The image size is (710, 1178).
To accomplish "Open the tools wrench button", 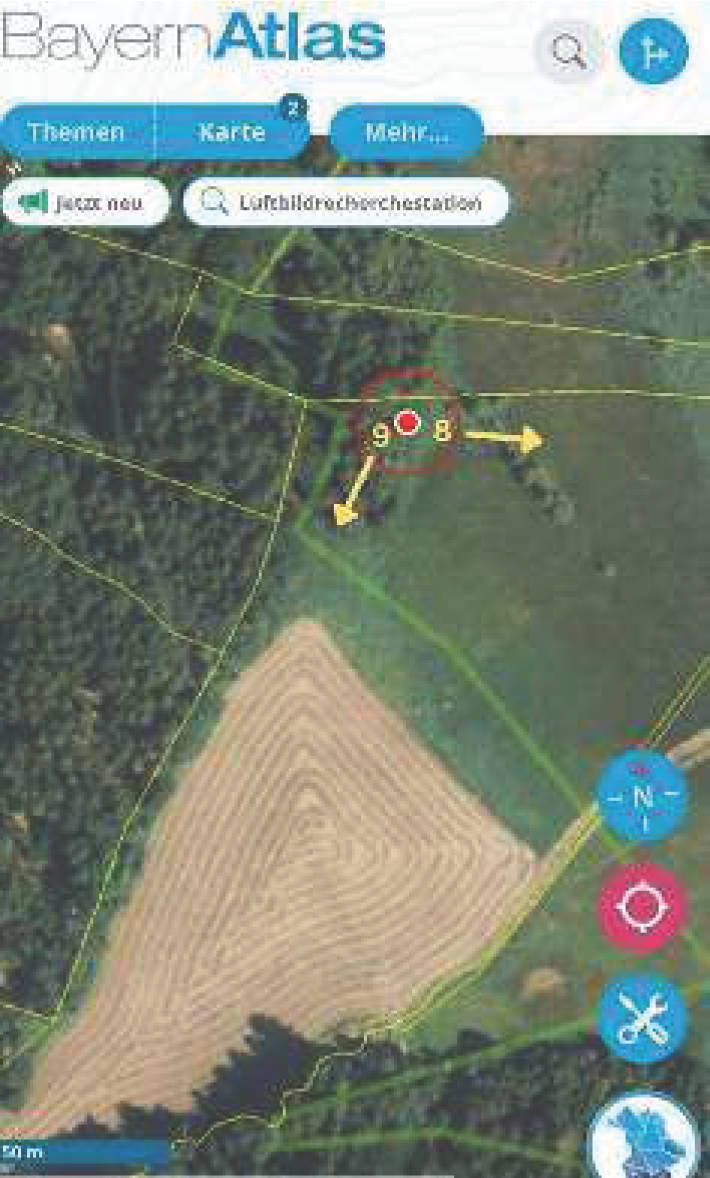I will click(x=642, y=1018).
